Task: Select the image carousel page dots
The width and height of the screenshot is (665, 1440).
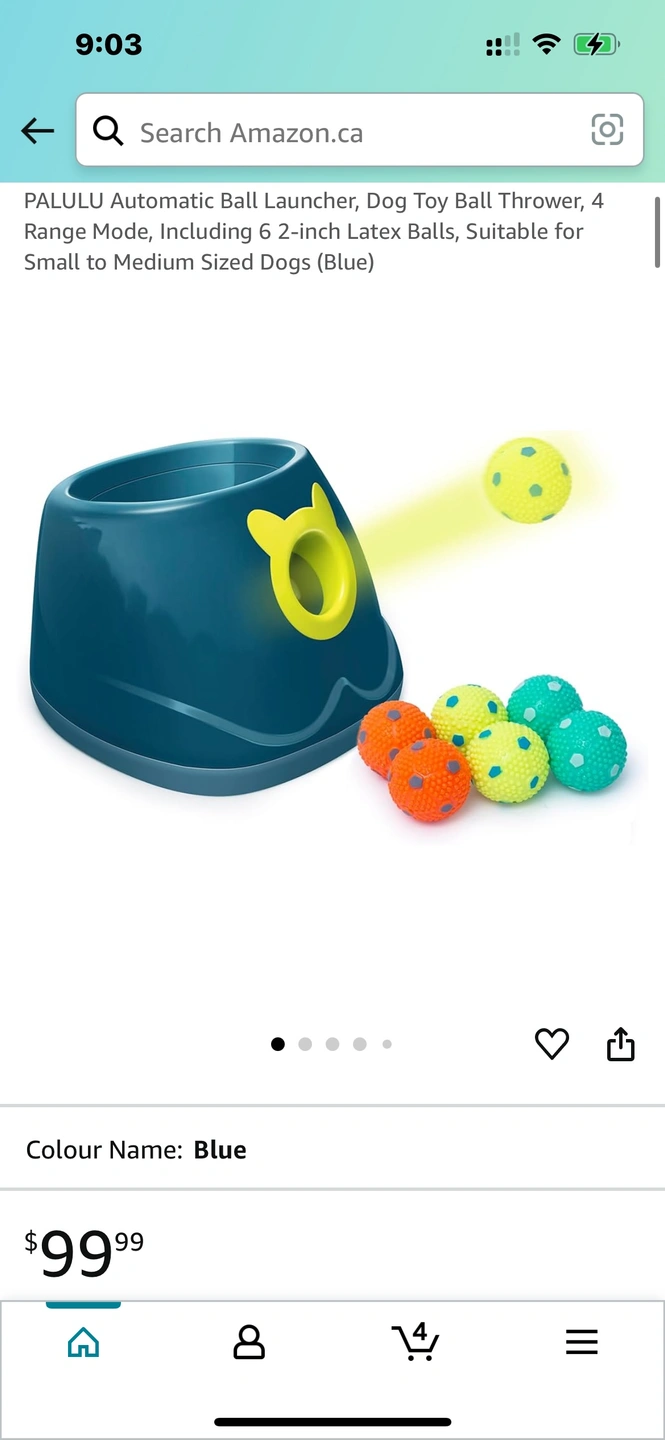Action: click(x=331, y=1044)
